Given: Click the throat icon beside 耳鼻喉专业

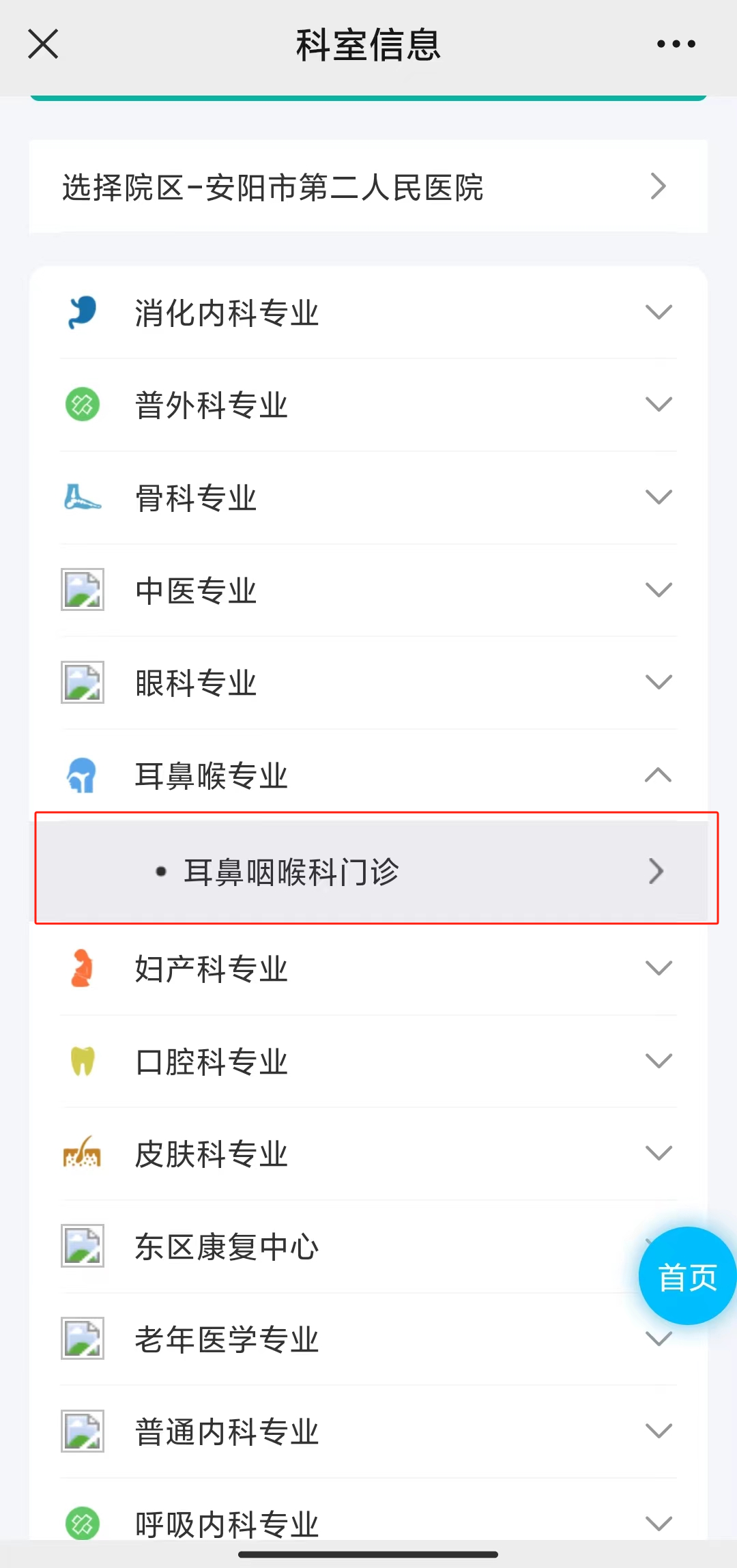Looking at the screenshot, I should [x=82, y=775].
